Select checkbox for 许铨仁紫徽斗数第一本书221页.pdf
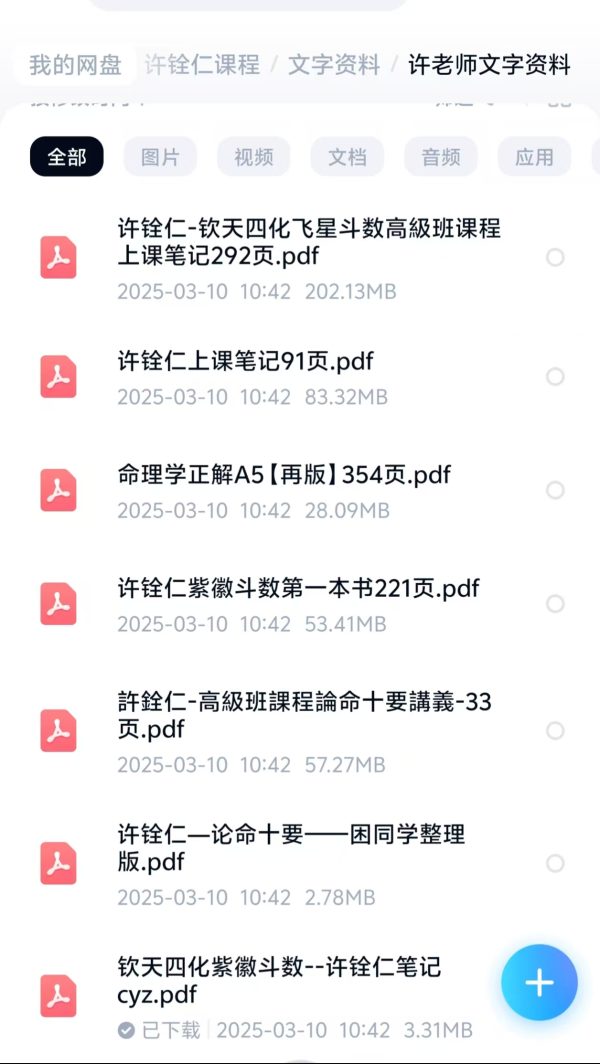This screenshot has width=600, height=1064. tap(555, 604)
